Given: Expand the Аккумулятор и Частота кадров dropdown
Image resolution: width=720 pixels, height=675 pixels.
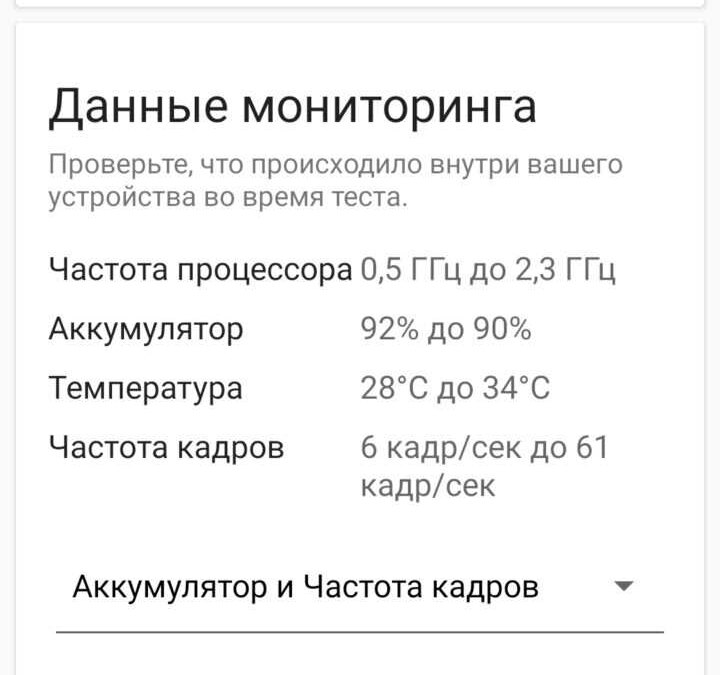Looking at the screenshot, I should (623, 587).
